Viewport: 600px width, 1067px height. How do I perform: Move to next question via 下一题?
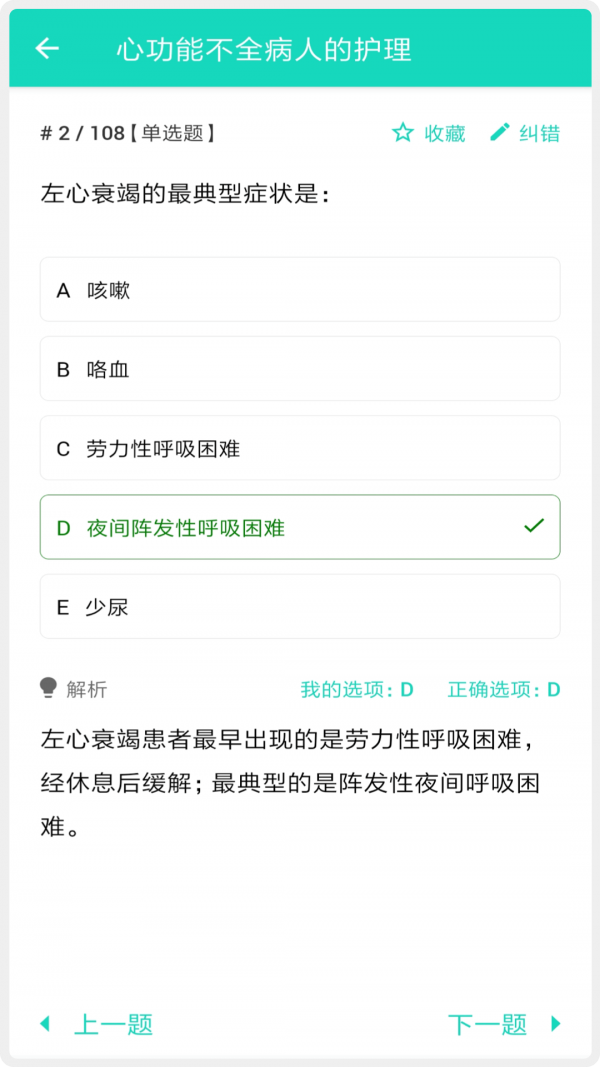pos(504,1023)
